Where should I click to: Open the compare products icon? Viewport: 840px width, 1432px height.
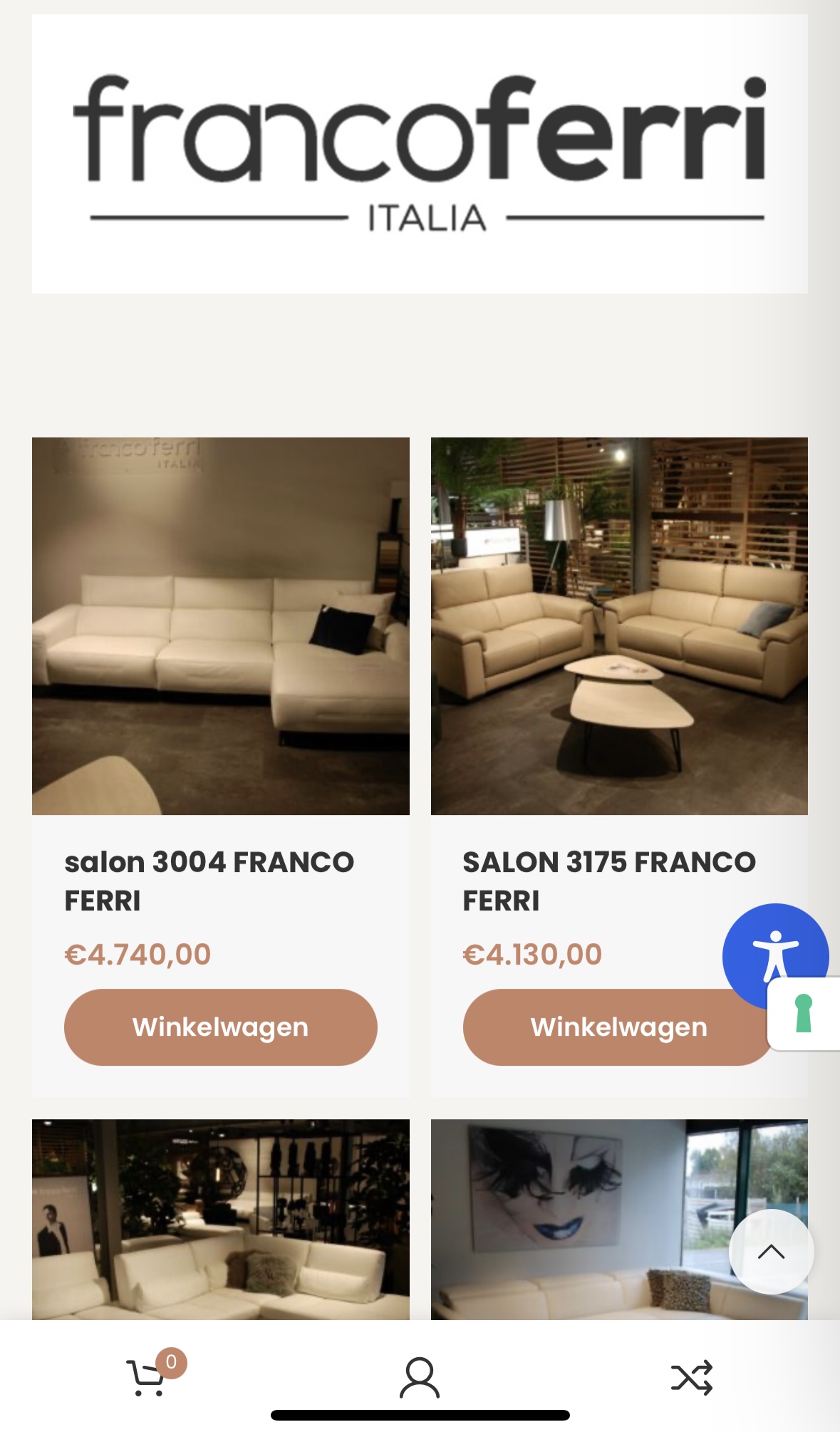coord(691,1377)
